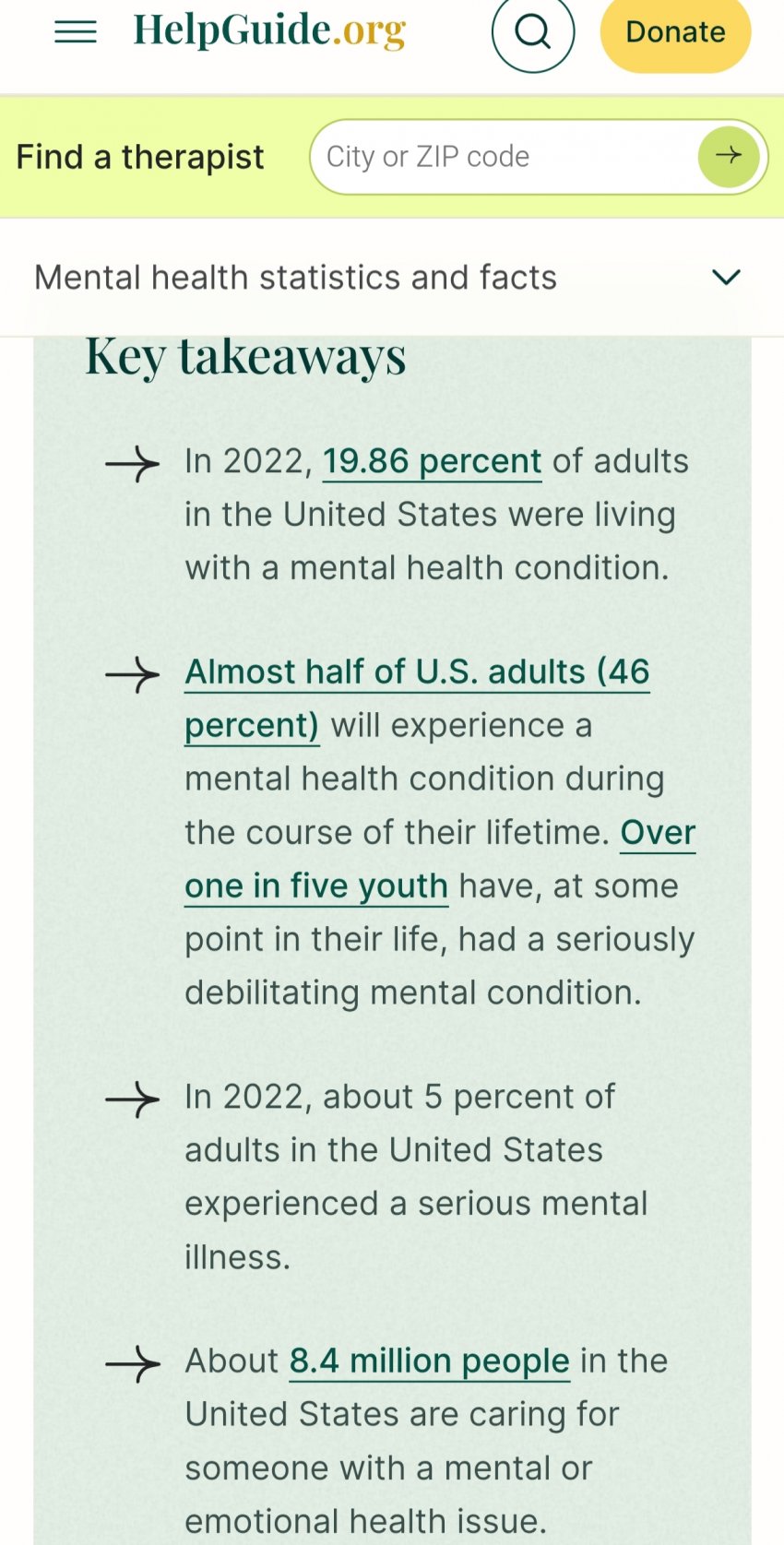
Task: Submit the therapist search arrow
Action: 729,157
